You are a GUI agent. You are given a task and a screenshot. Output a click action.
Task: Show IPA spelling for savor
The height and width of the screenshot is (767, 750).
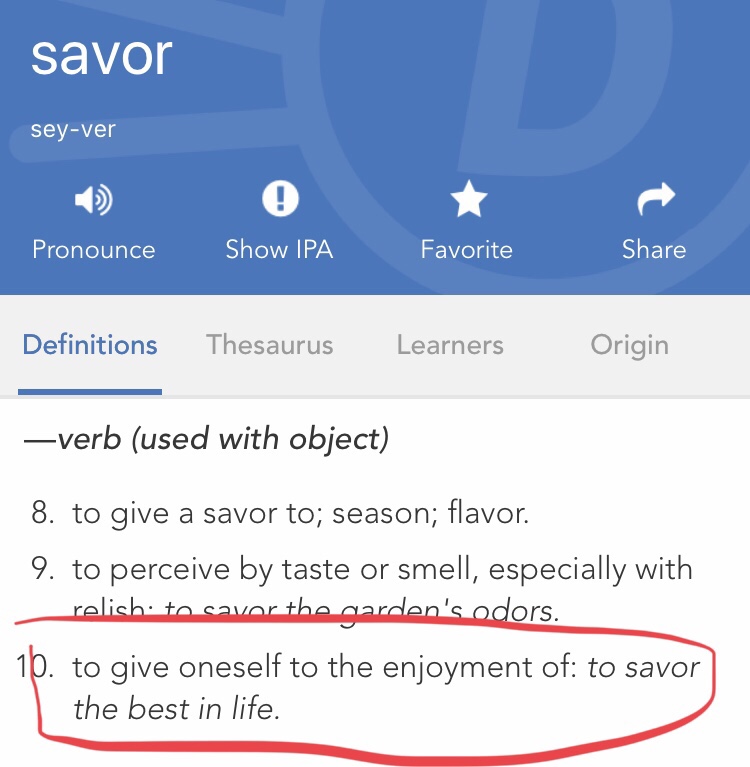click(x=279, y=222)
